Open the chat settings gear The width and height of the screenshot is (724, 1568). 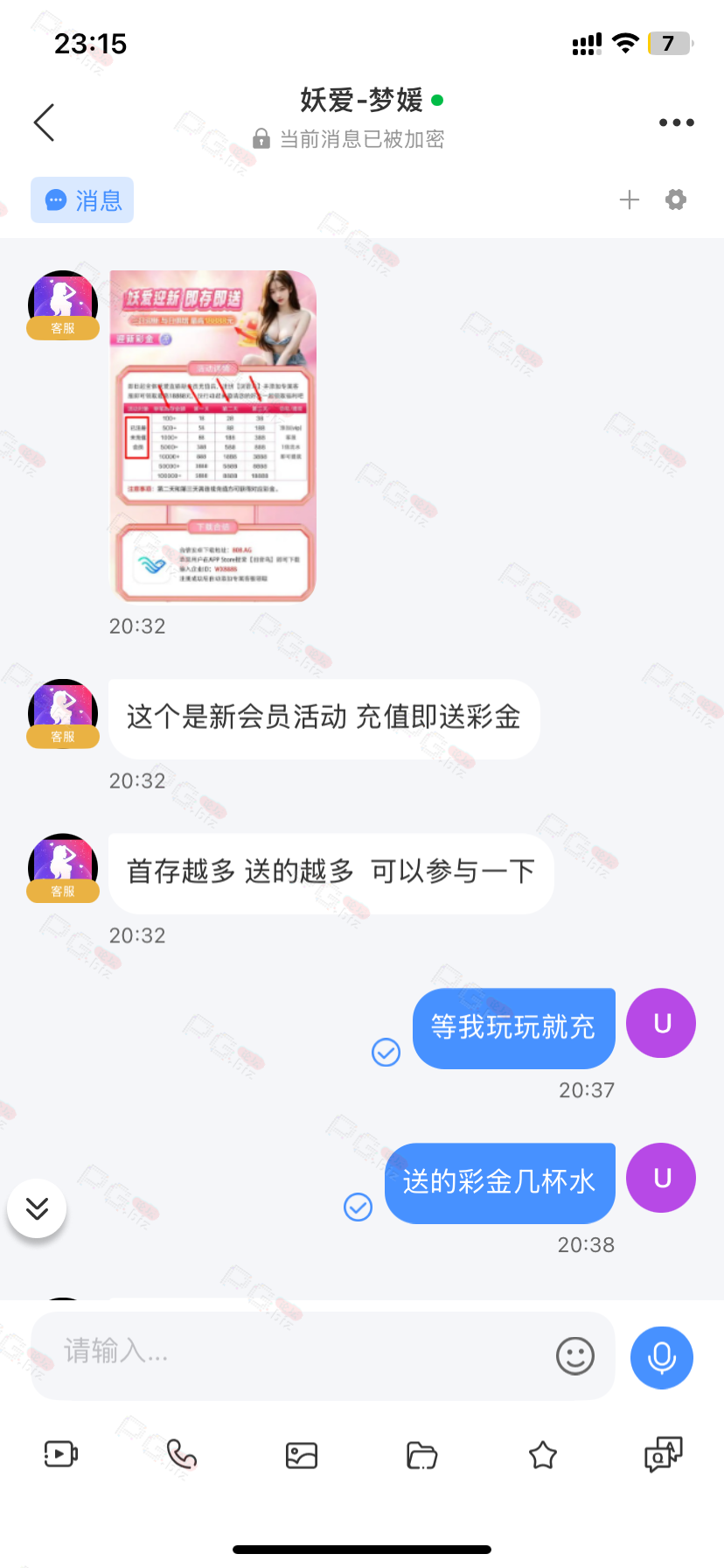[676, 200]
